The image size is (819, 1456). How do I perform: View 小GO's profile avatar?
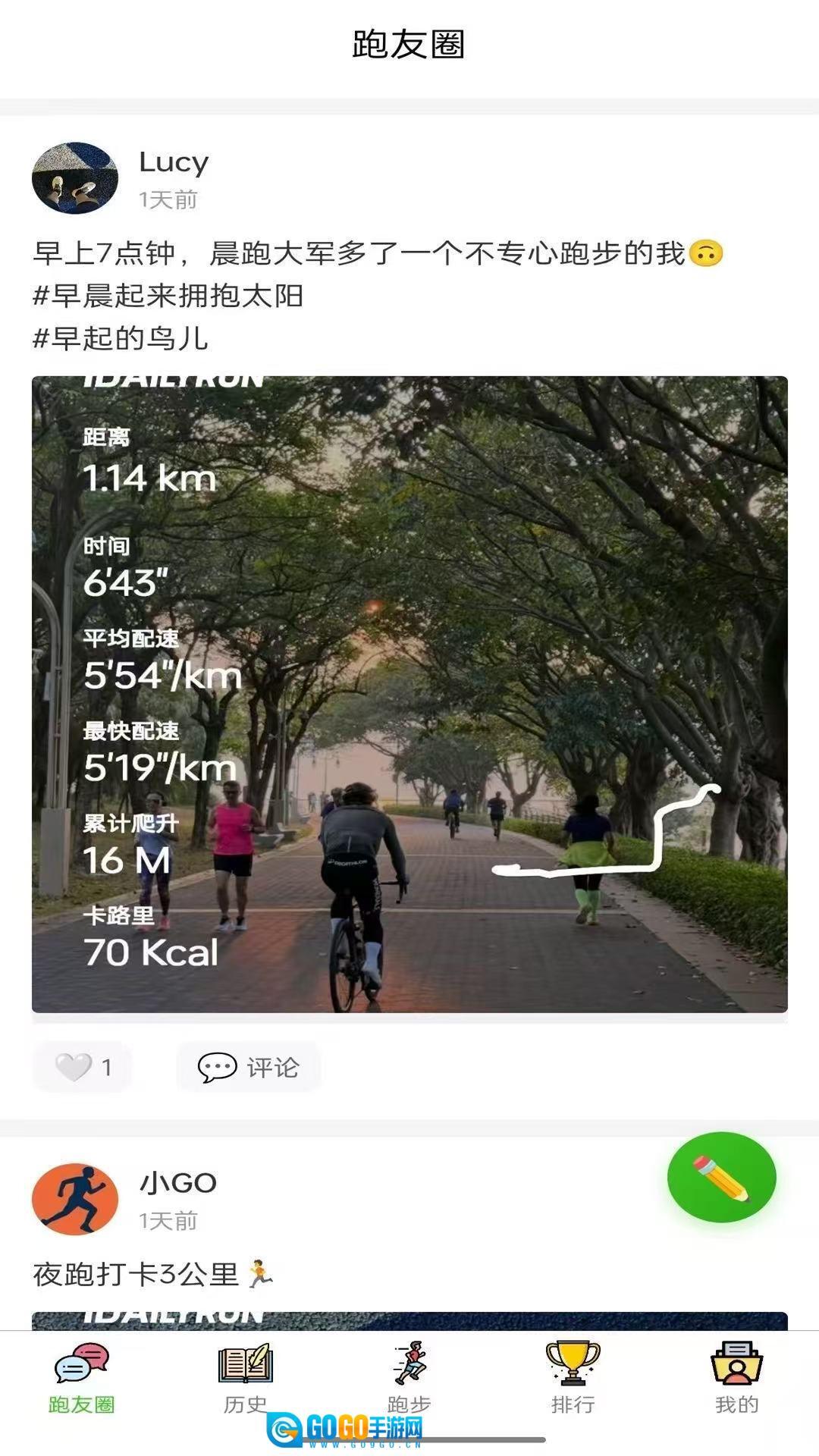[x=75, y=1199]
